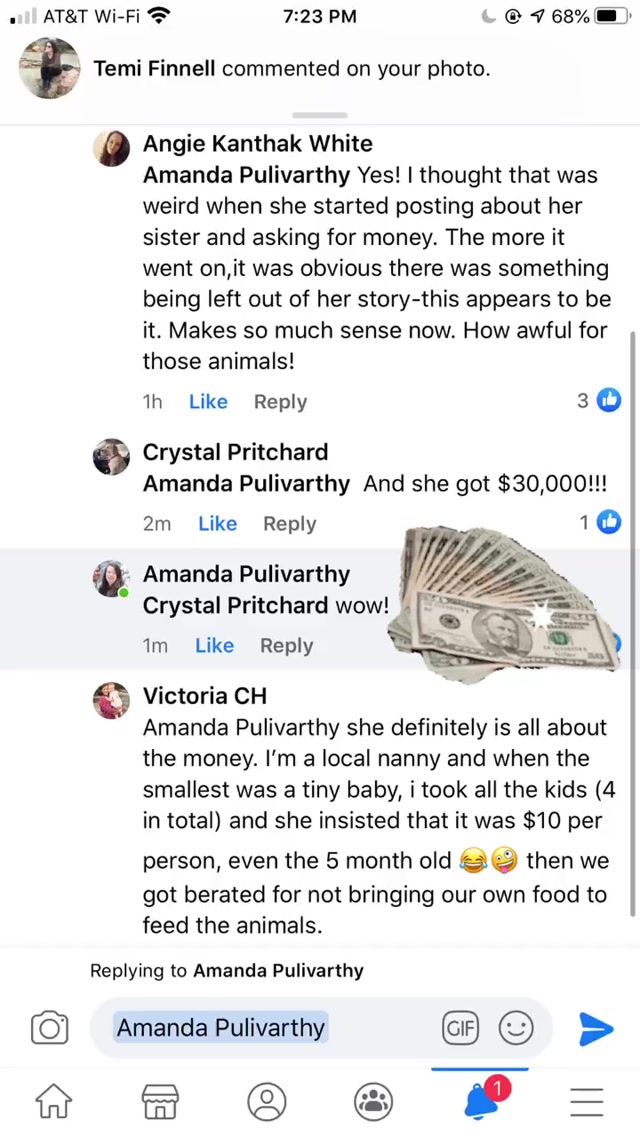The height and width of the screenshot is (1136, 640).
Task: Open the hamburger menu tab
Action: click(587, 1101)
